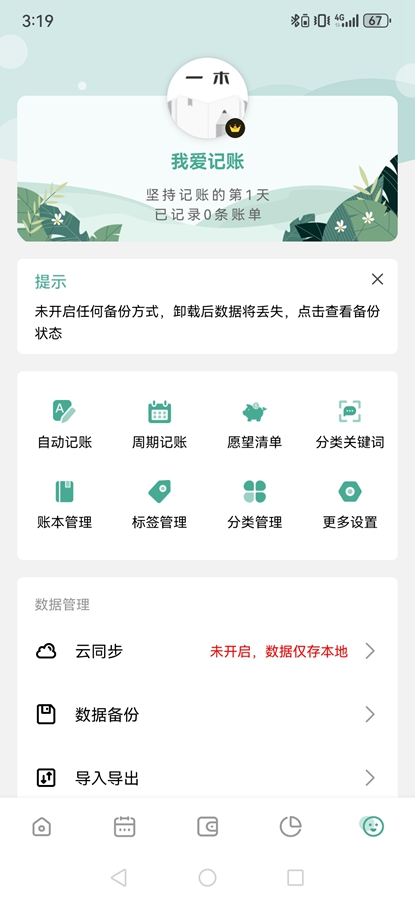Tap the backup status tip message
Viewport: 415px width, 900px height.
[x=207, y=323]
